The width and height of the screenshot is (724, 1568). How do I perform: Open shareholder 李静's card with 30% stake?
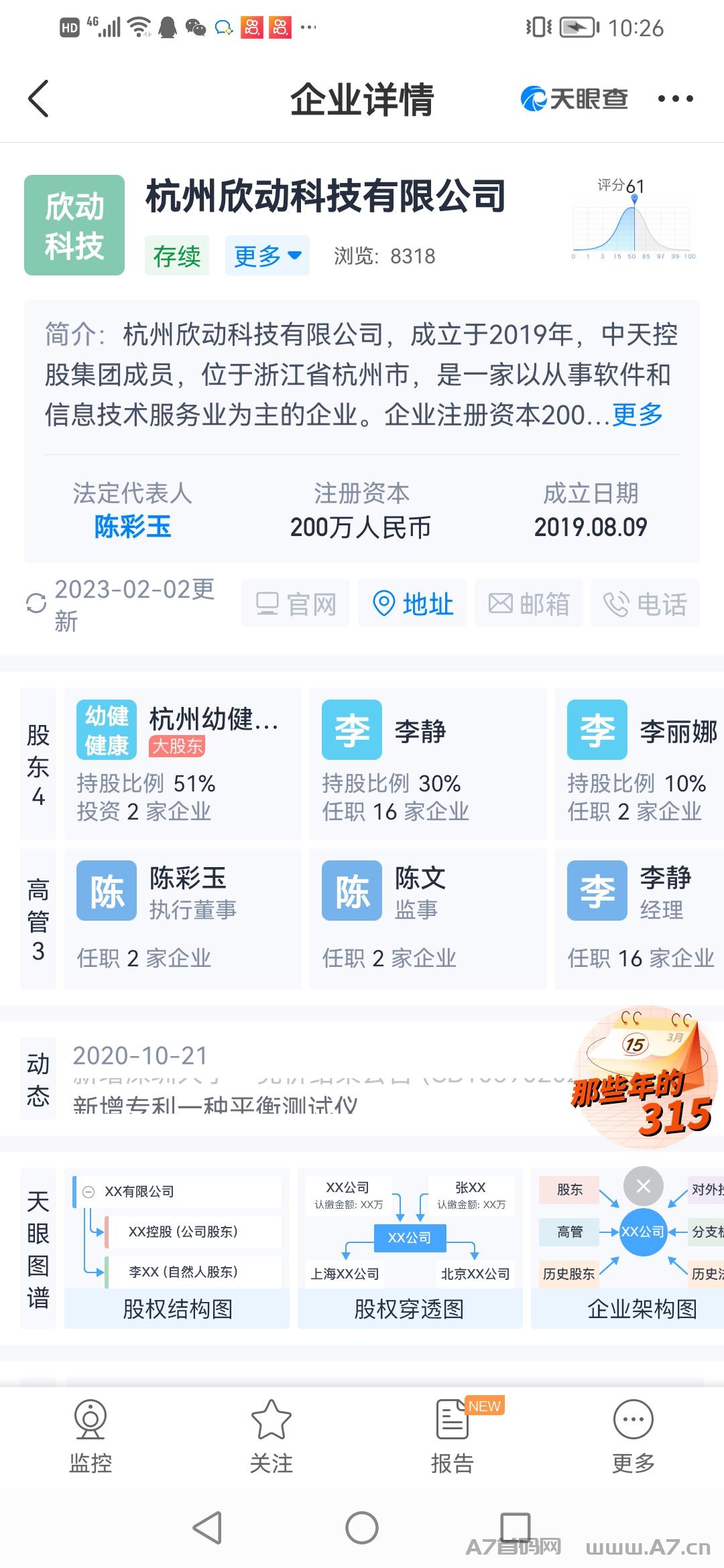pos(428,763)
